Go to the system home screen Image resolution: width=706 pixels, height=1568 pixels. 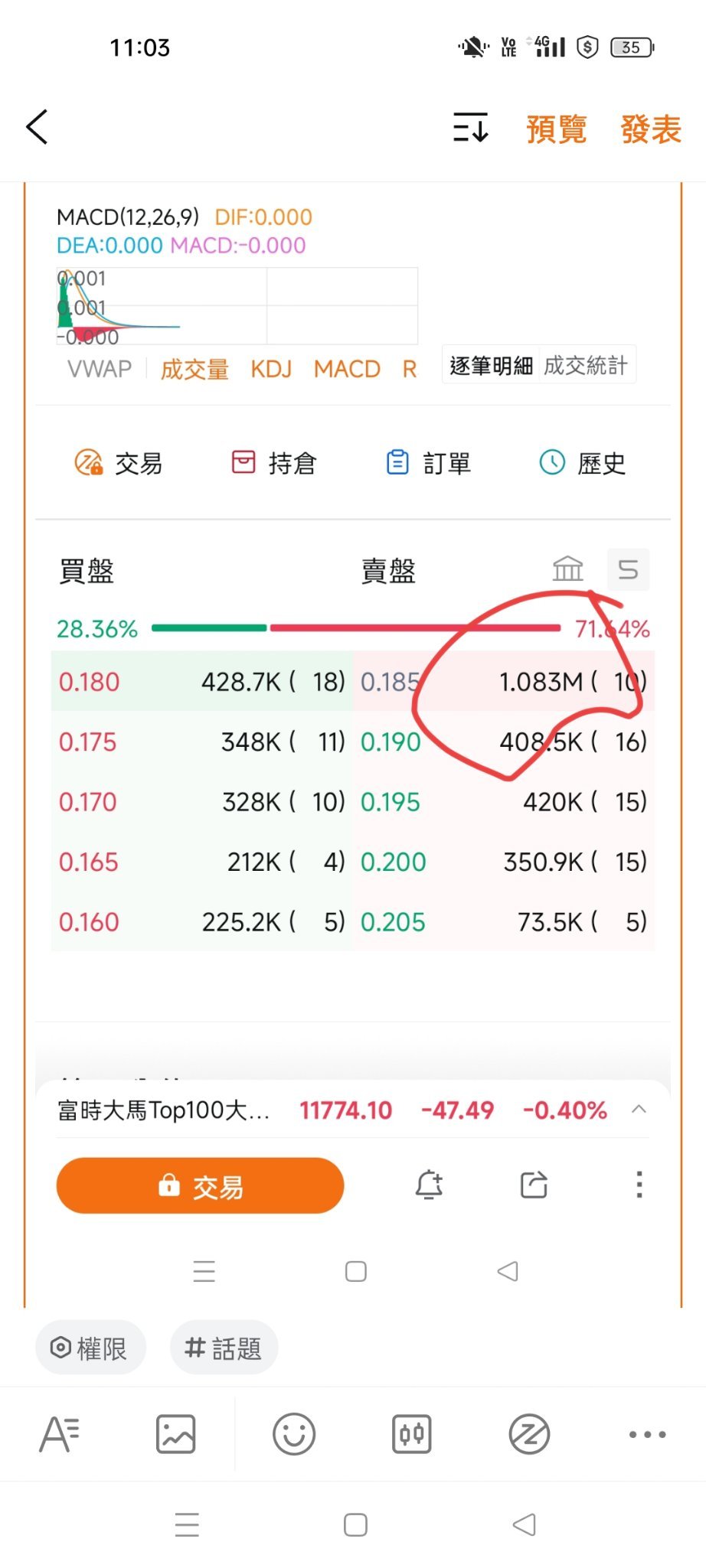pos(355,1525)
